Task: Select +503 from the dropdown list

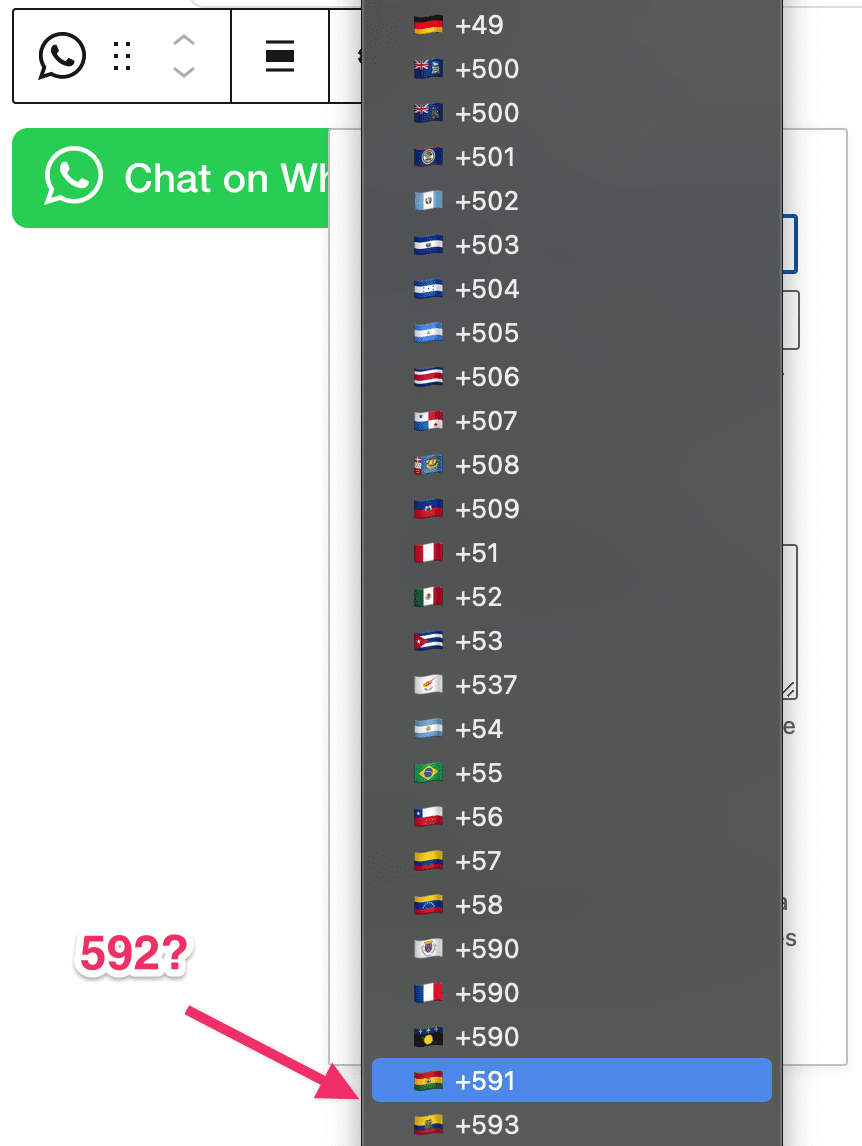Action: click(x=484, y=245)
